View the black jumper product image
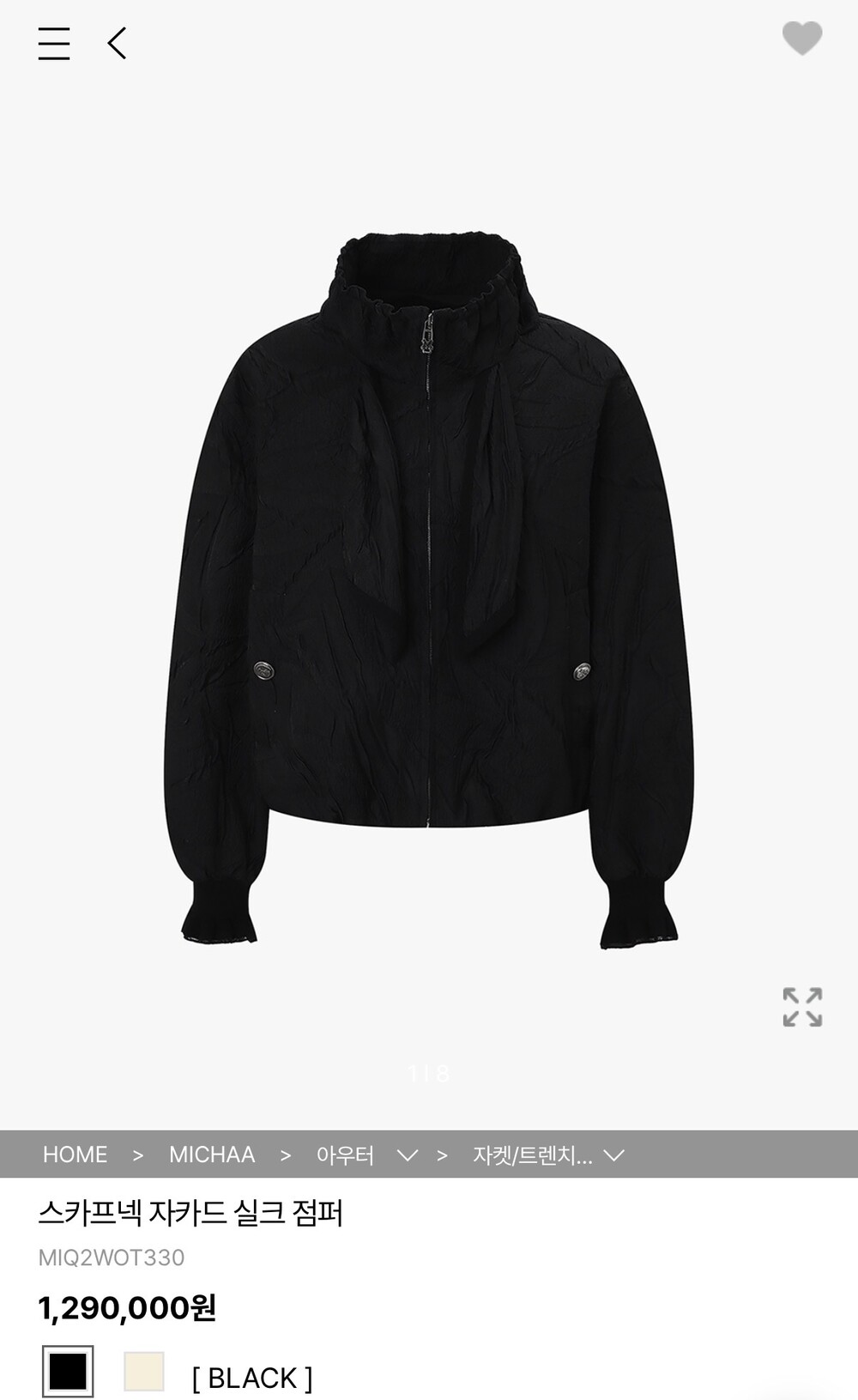This screenshot has width=858, height=1400. pyautogui.click(x=429, y=584)
